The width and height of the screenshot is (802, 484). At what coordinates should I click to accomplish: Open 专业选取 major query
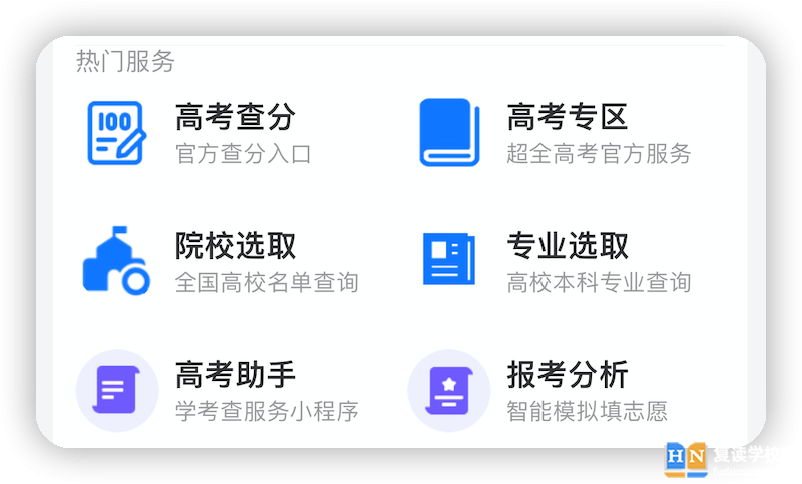pos(567,261)
